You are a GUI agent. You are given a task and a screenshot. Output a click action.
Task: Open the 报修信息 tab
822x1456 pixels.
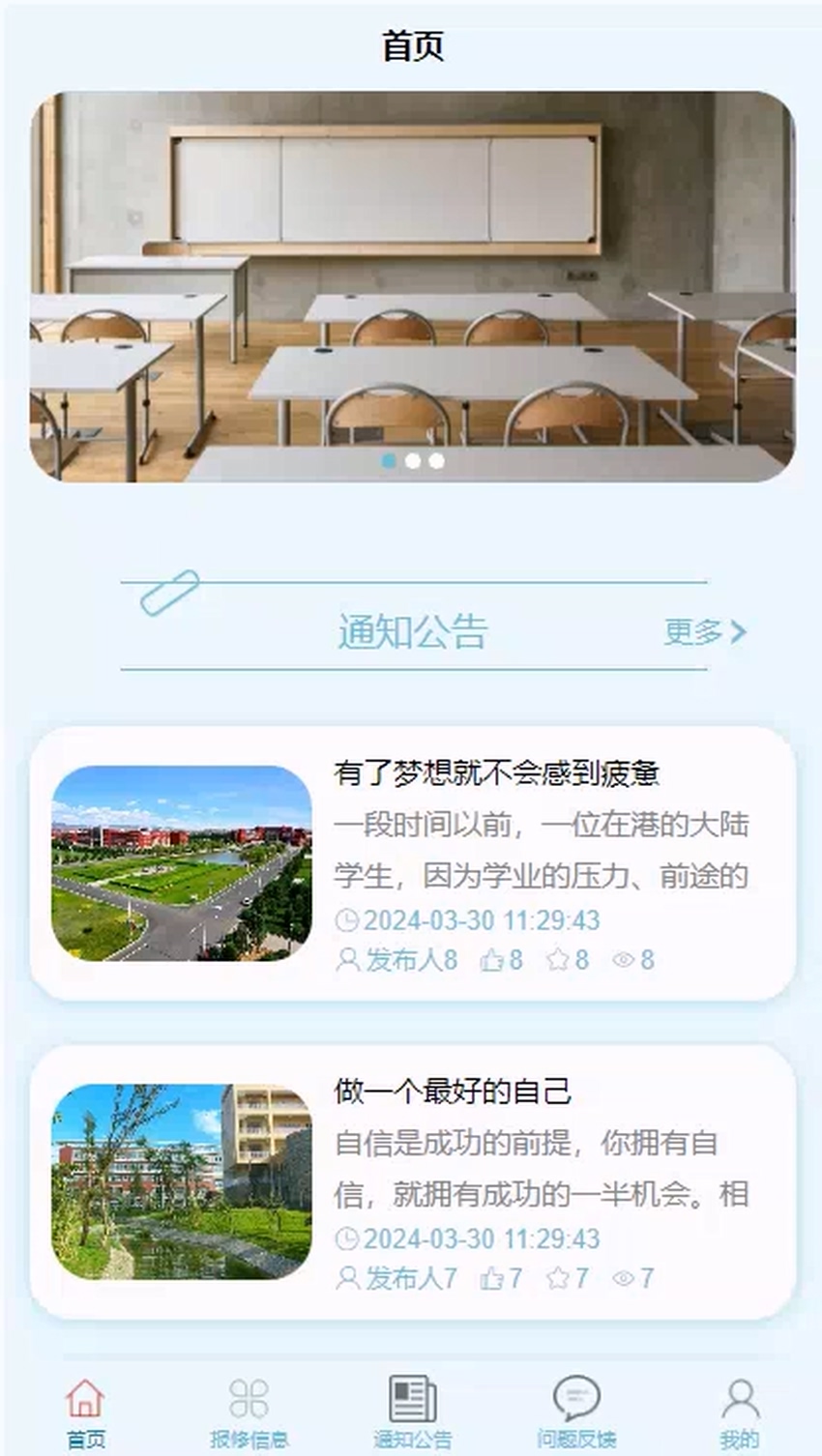click(249, 1412)
